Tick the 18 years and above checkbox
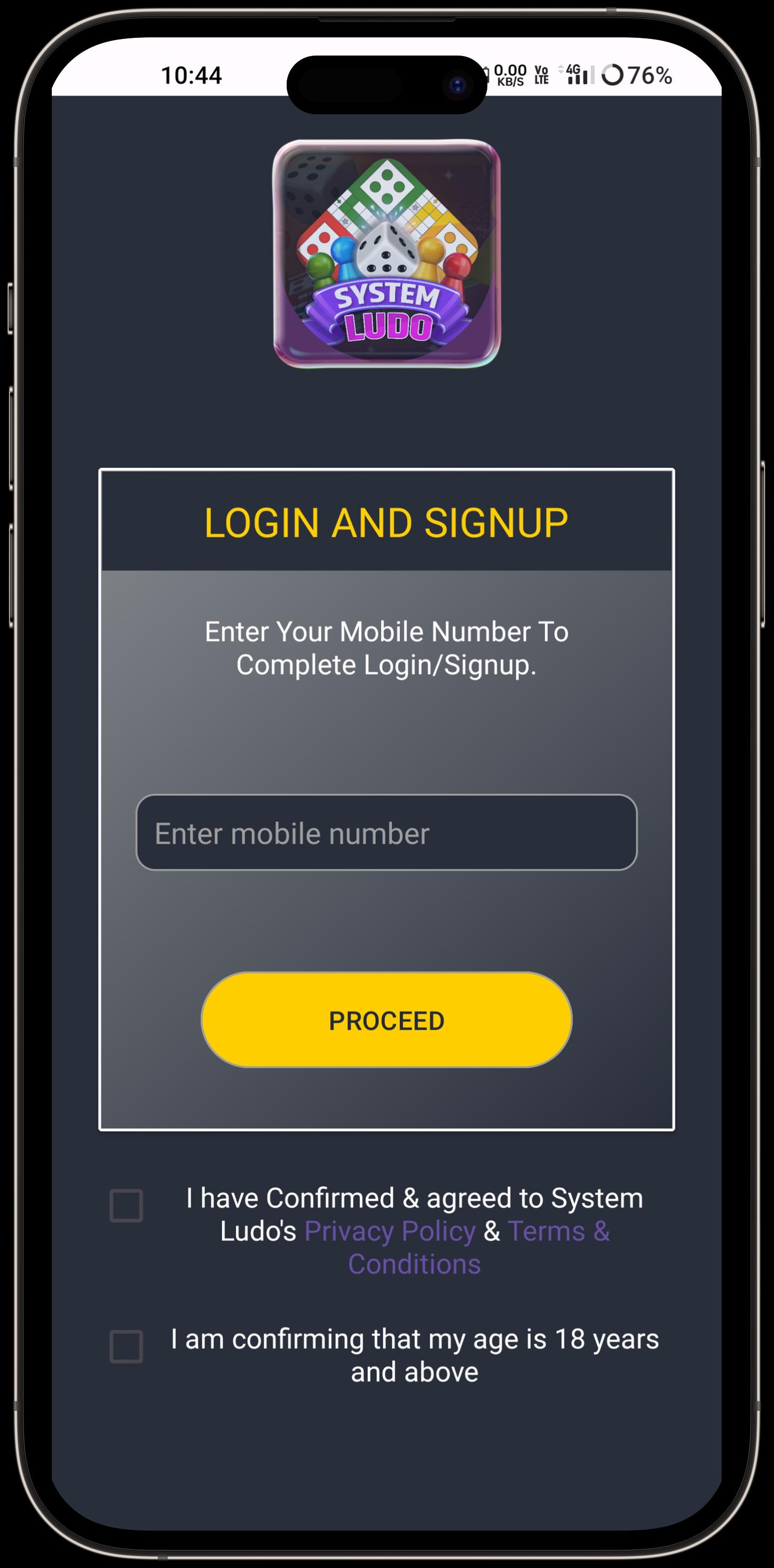The image size is (774, 1568). (x=126, y=1346)
